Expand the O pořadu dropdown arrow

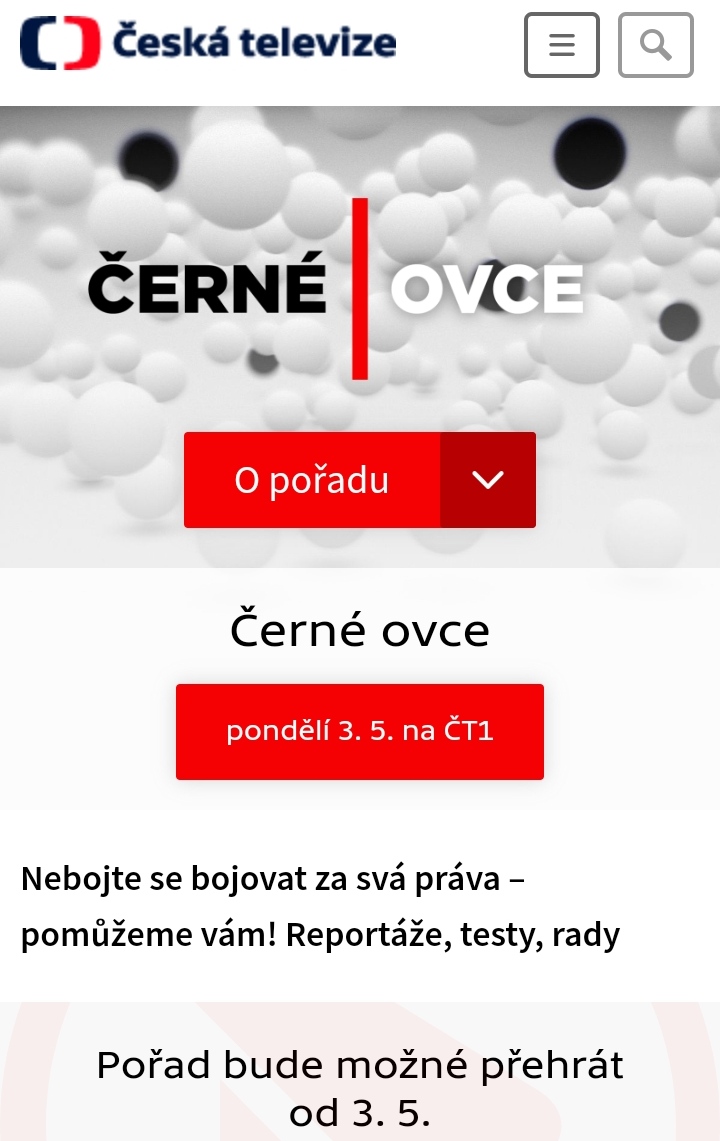[x=488, y=480]
